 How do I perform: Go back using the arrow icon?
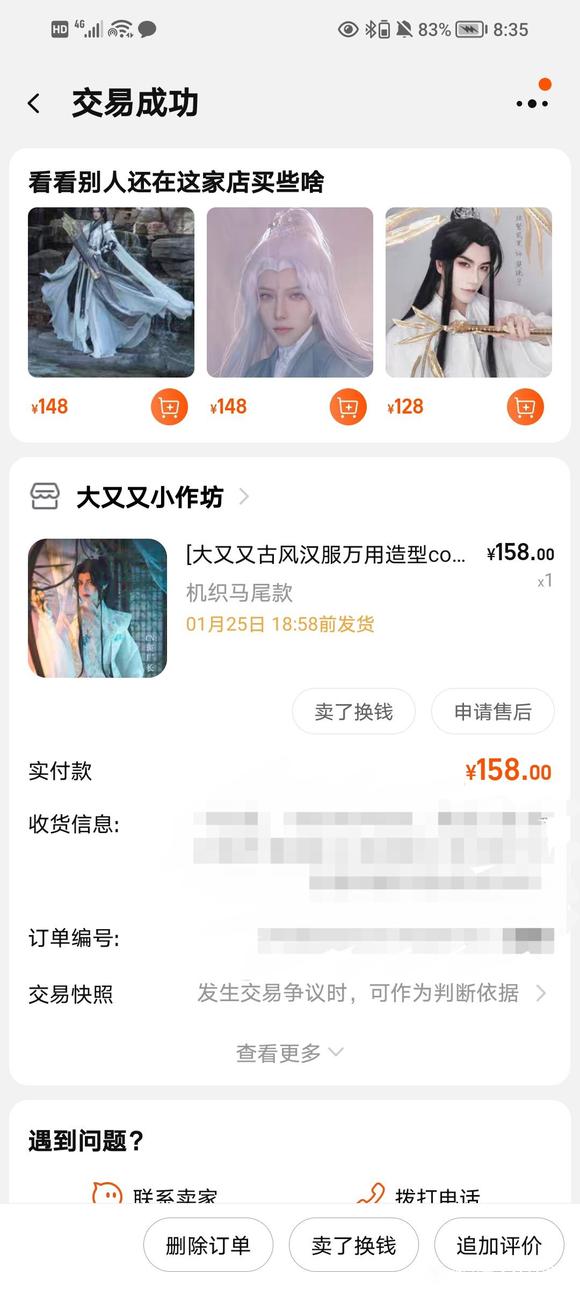(34, 103)
